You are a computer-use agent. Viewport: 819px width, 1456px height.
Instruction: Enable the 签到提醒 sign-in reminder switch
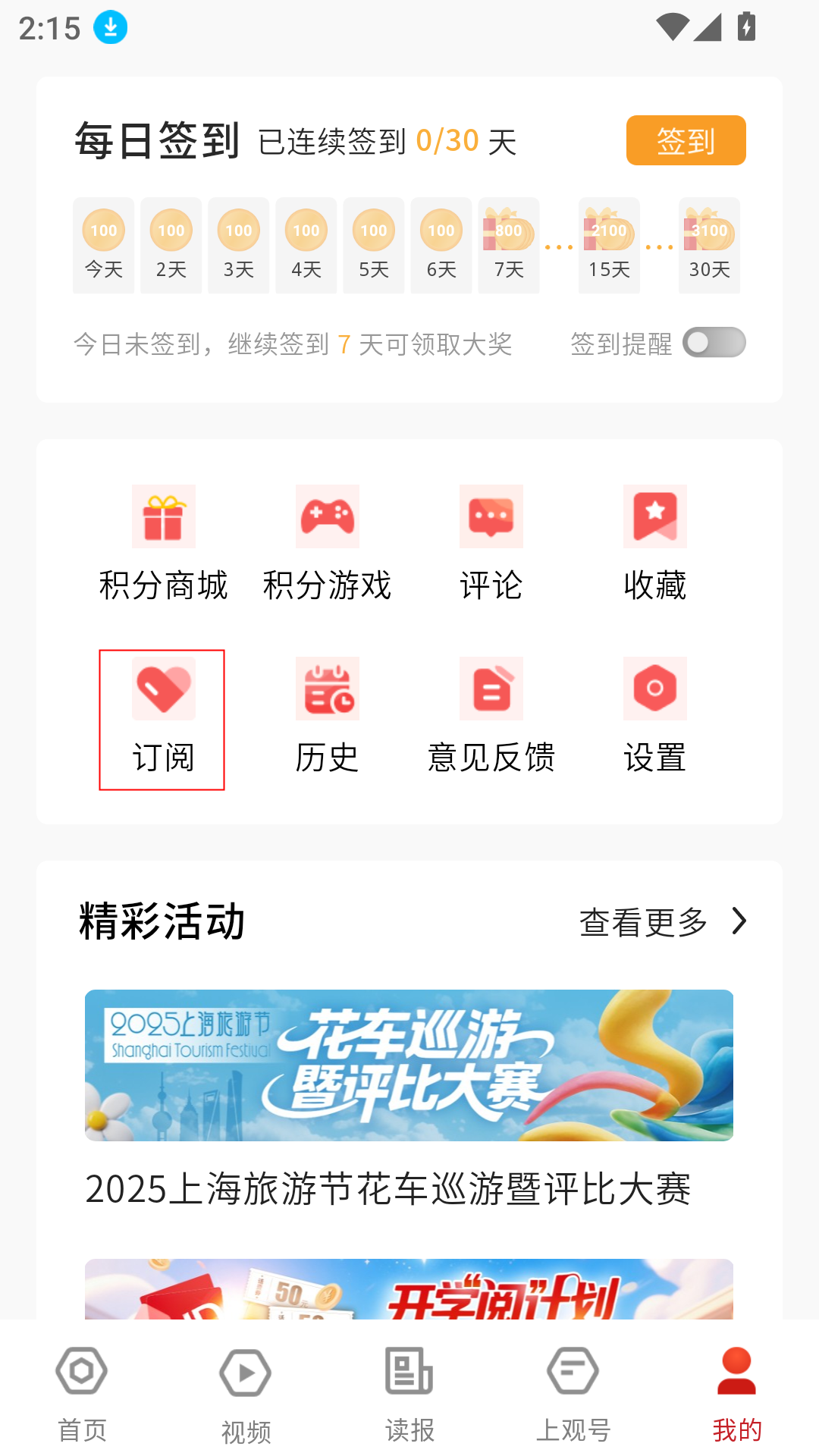[x=716, y=344]
